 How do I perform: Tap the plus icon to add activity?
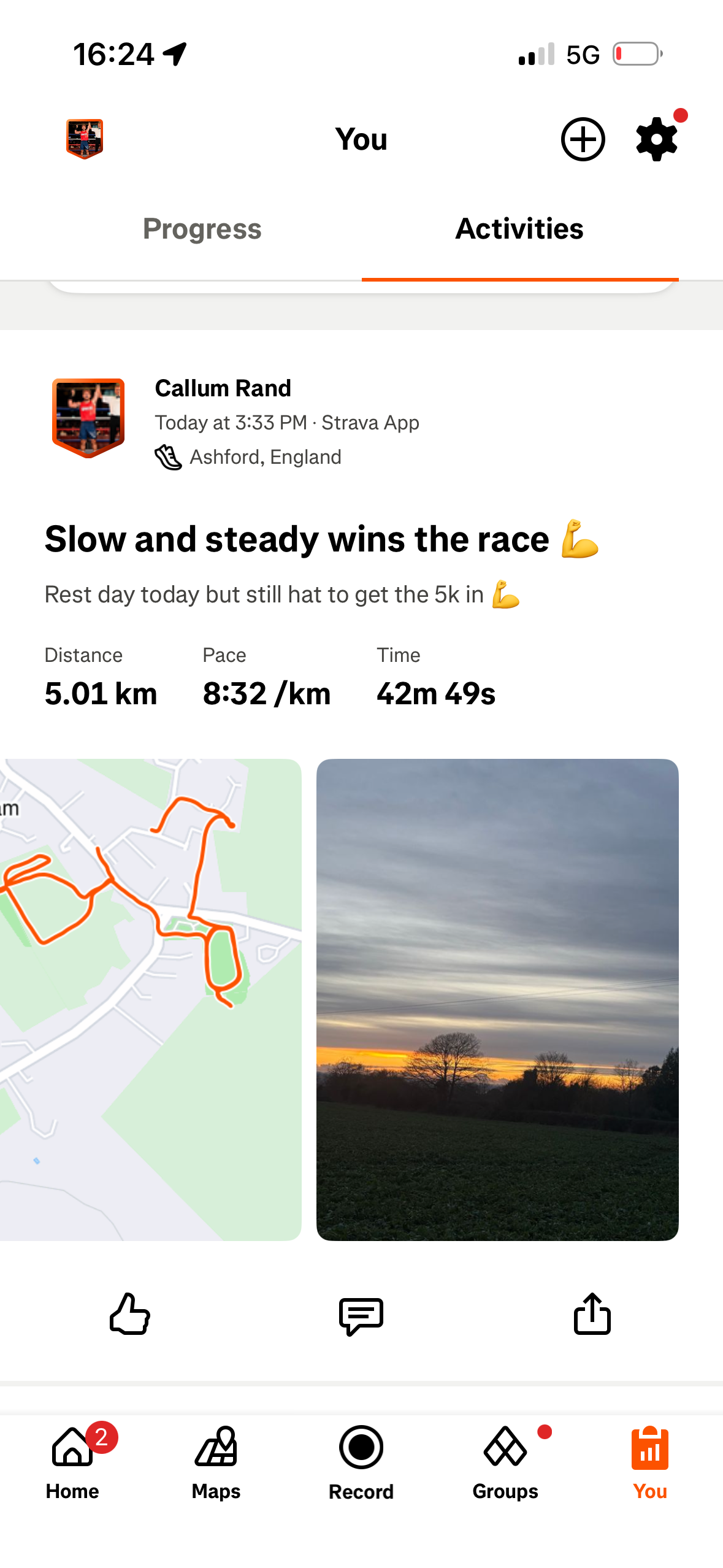tap(583, 139)
